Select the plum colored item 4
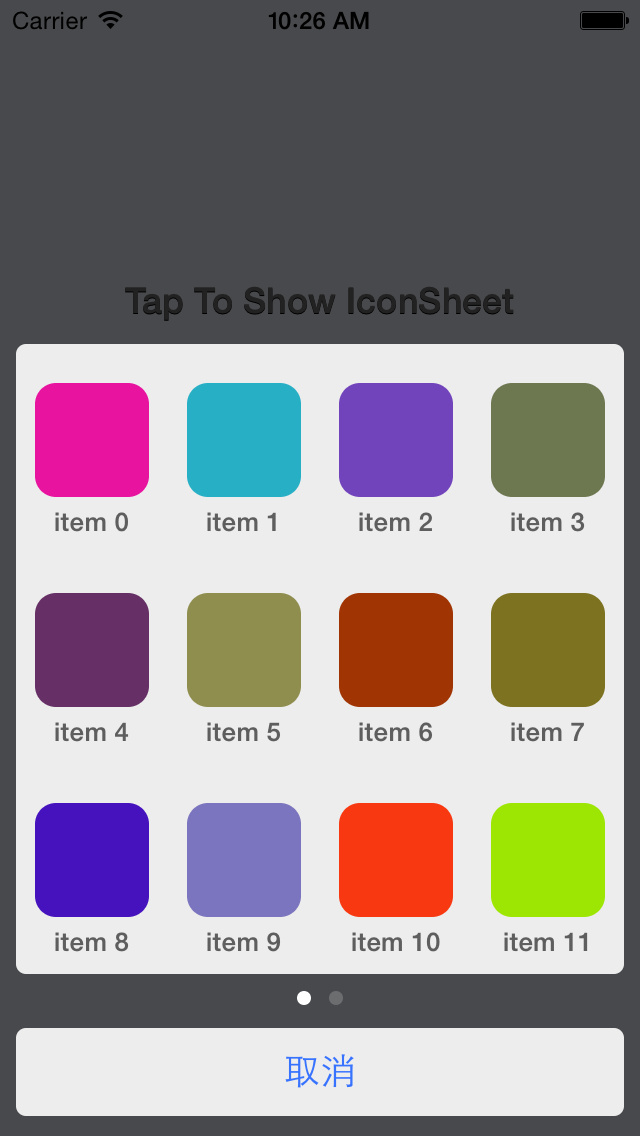The height and width of the screenshot is (1136, 640). (92, 650)
